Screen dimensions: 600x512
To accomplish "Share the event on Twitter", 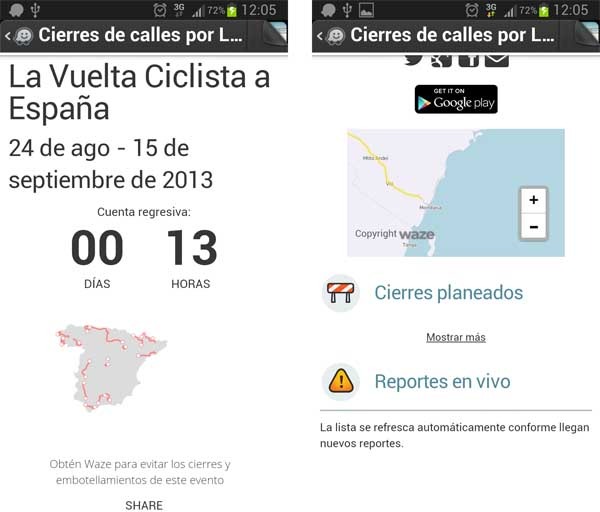I will click(x=414, y=58).
